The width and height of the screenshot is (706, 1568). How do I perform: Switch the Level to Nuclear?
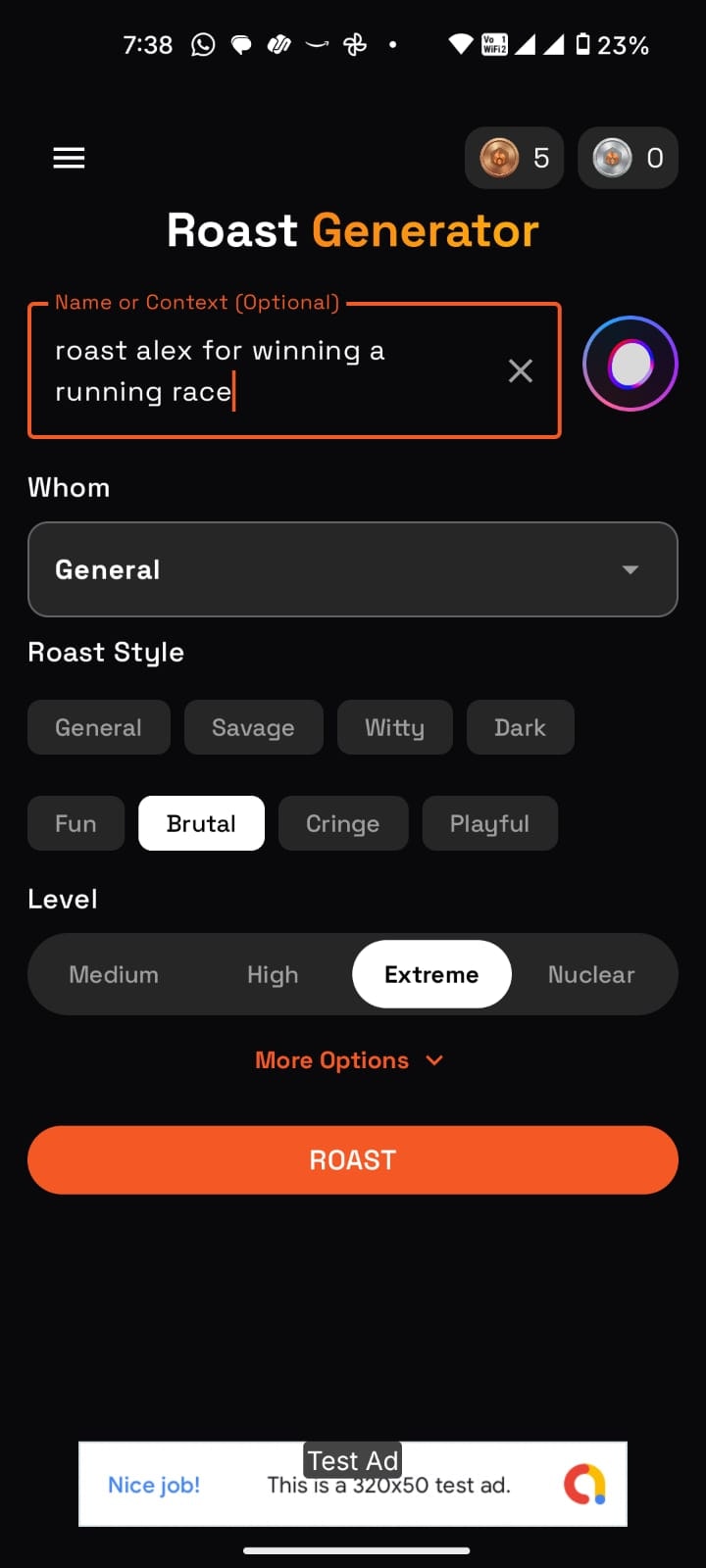coord(591,974)
